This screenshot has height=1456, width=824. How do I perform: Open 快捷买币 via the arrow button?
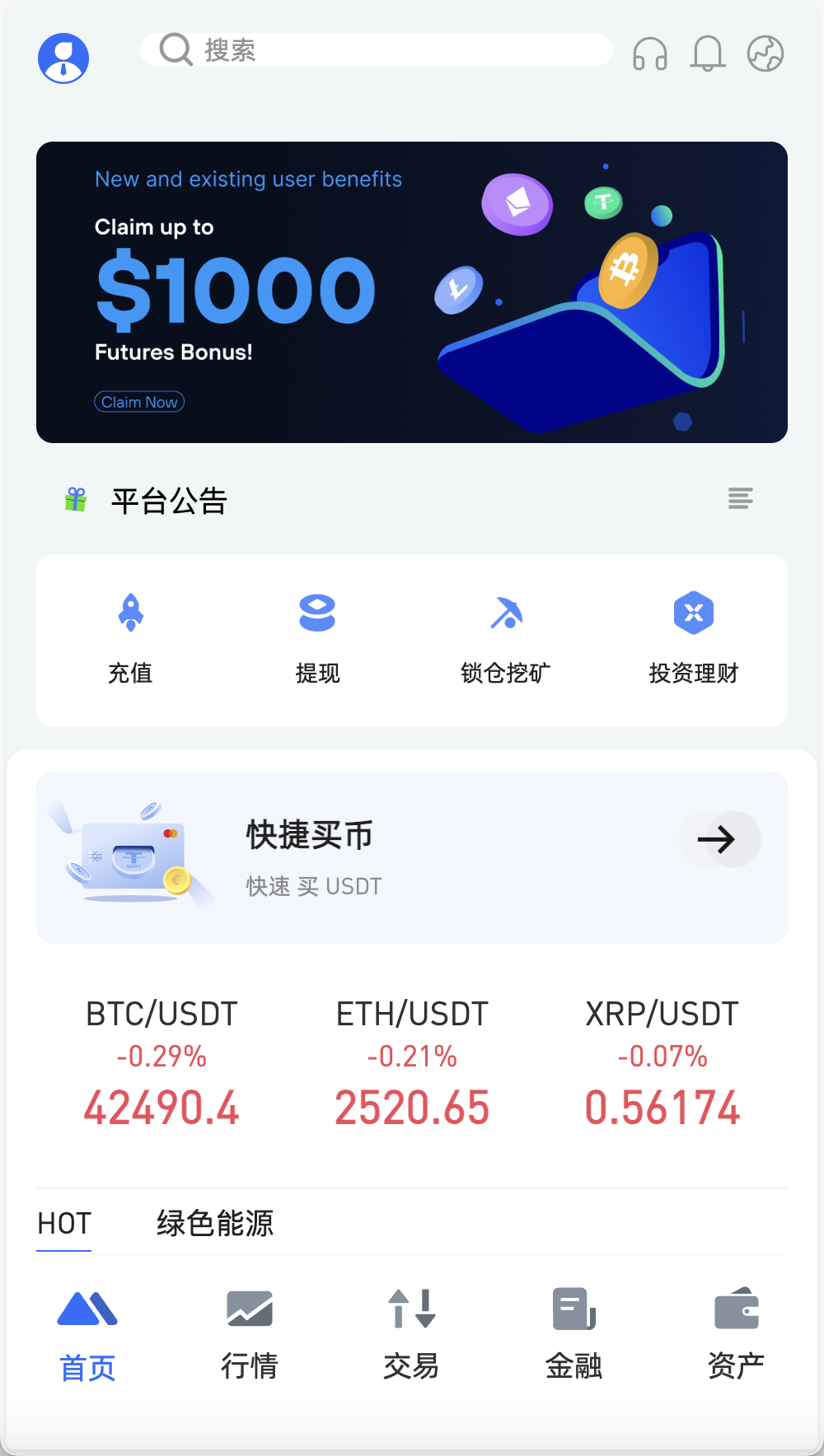point(719,839)
